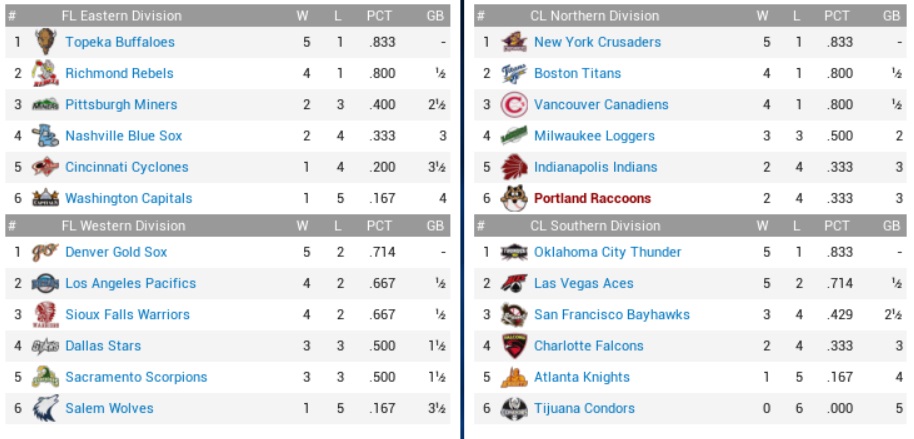View New York Crusaders team
Image resolution: width=914 pixels, height=439 pixels.
(597, 42)
